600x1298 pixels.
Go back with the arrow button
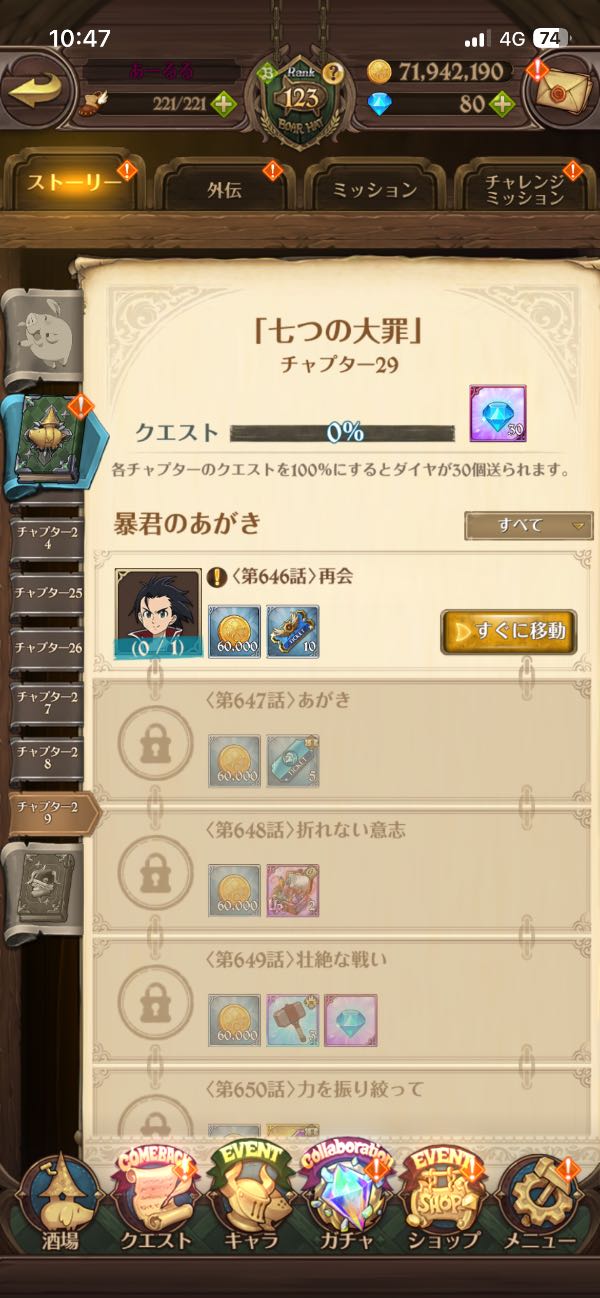pyautogui.click(x=37, y=88)
